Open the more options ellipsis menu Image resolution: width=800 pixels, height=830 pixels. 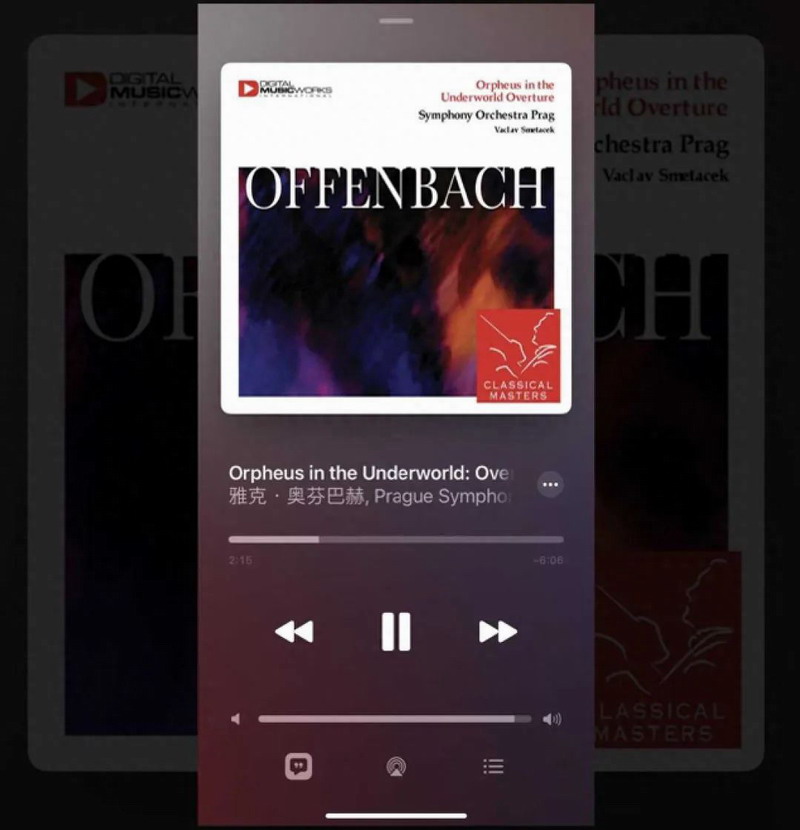pos(550,485)
